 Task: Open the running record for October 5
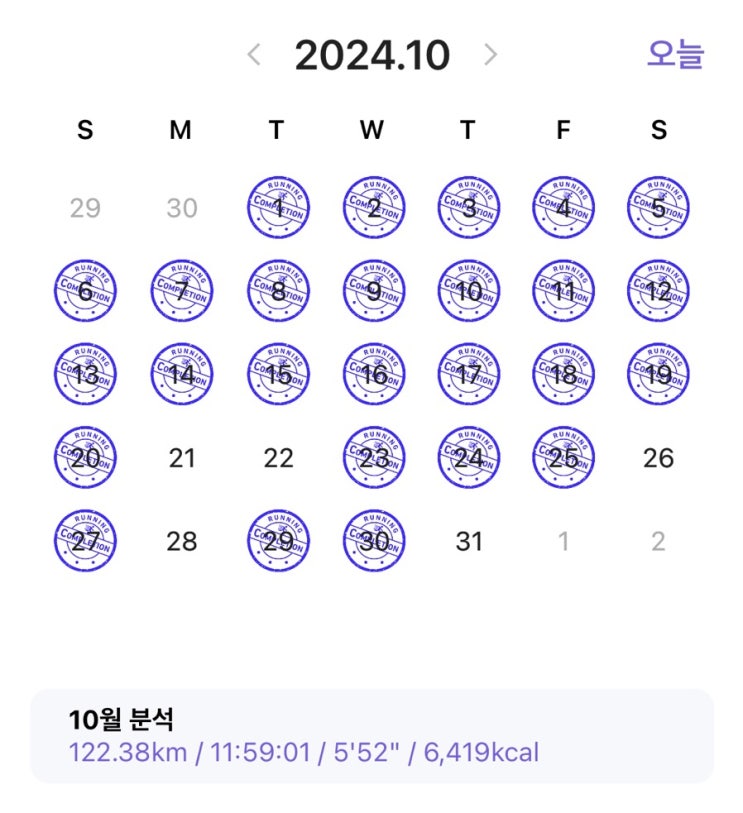tap(659, 208)
